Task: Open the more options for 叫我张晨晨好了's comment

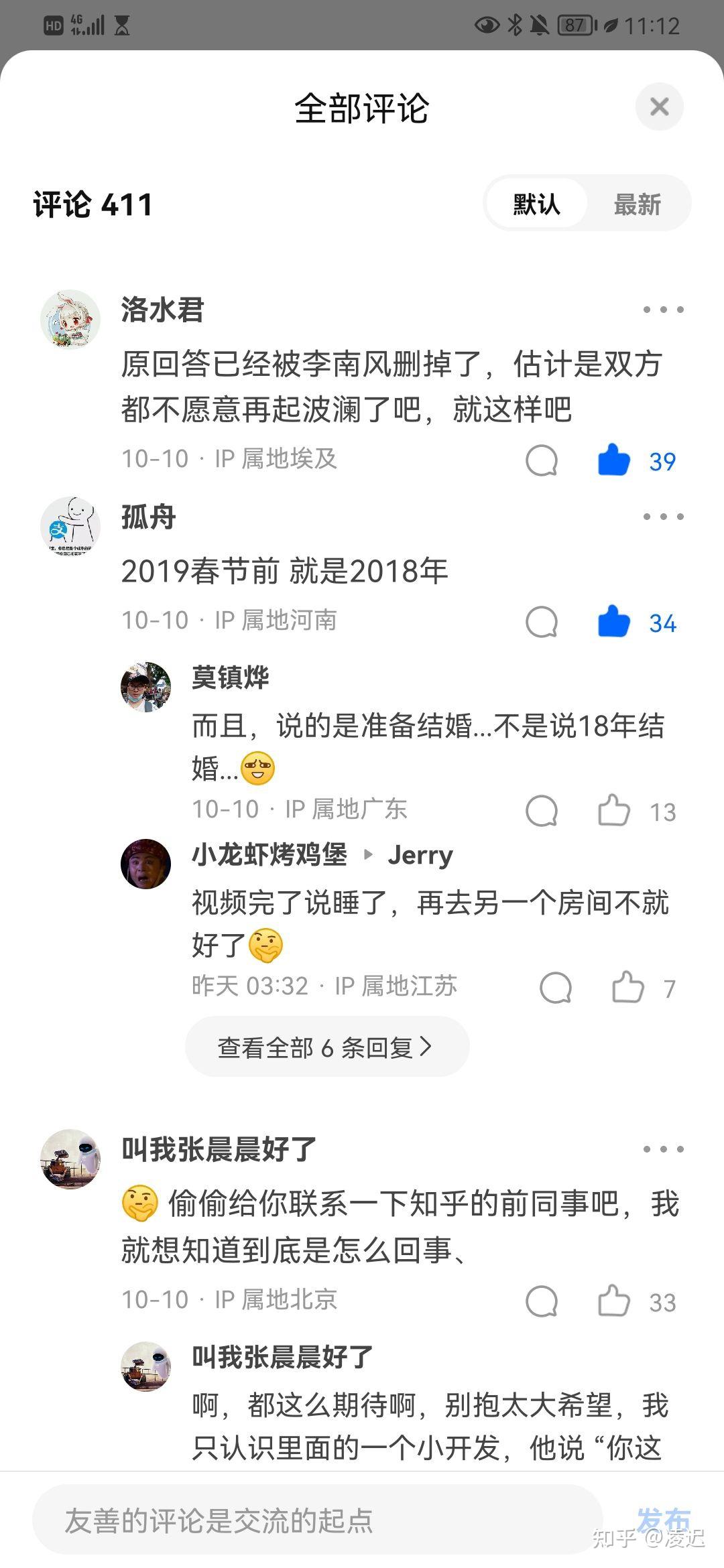Action: [663, 1149]
